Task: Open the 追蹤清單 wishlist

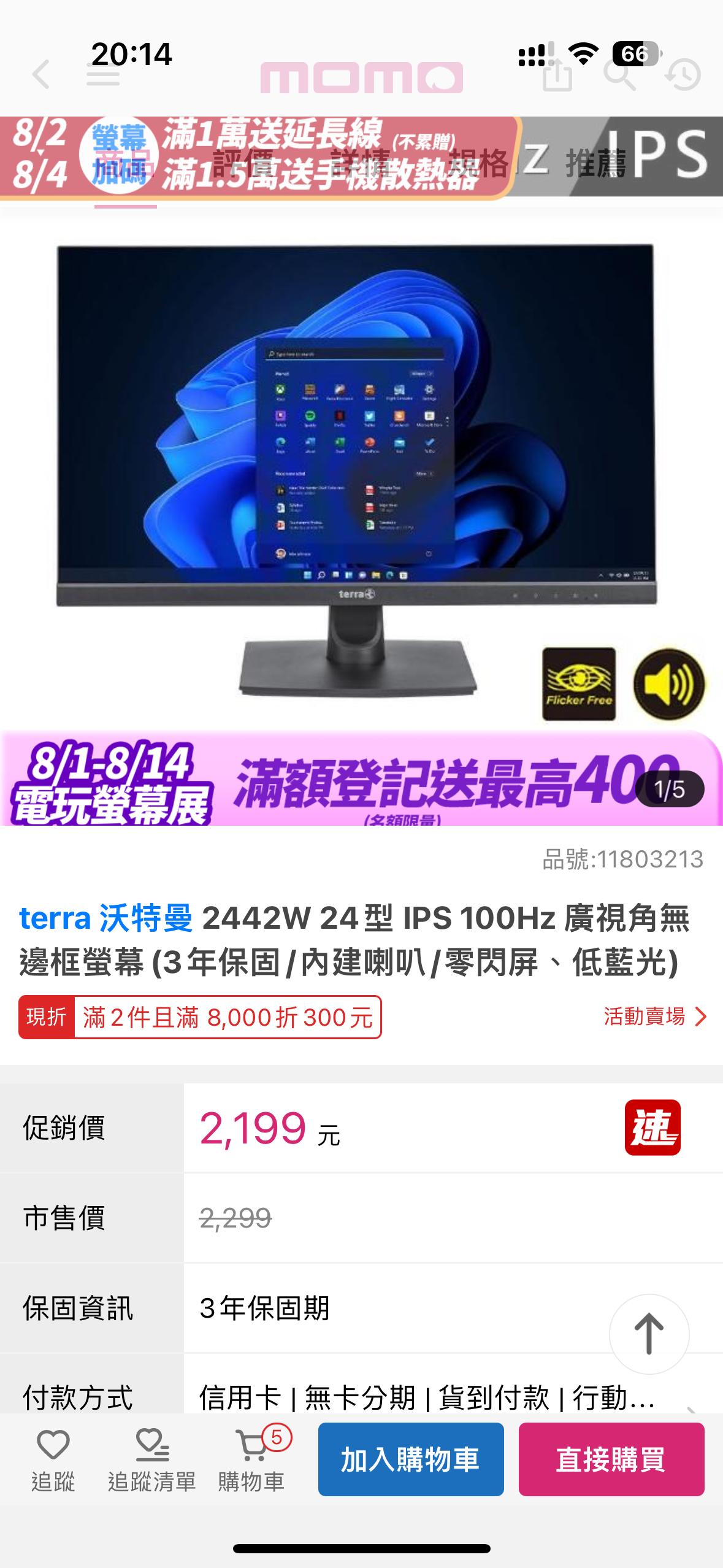Action: (x=151, y=1459)
